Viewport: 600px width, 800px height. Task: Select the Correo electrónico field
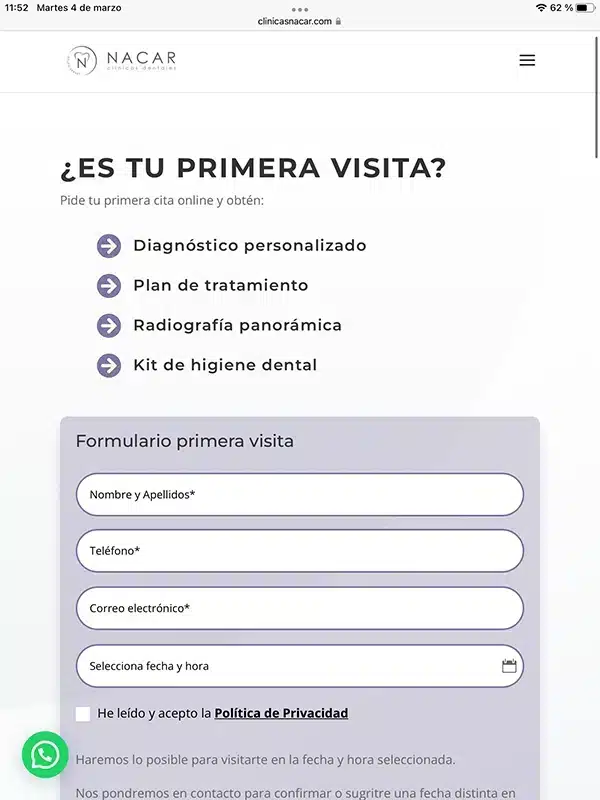click(300, 608)
